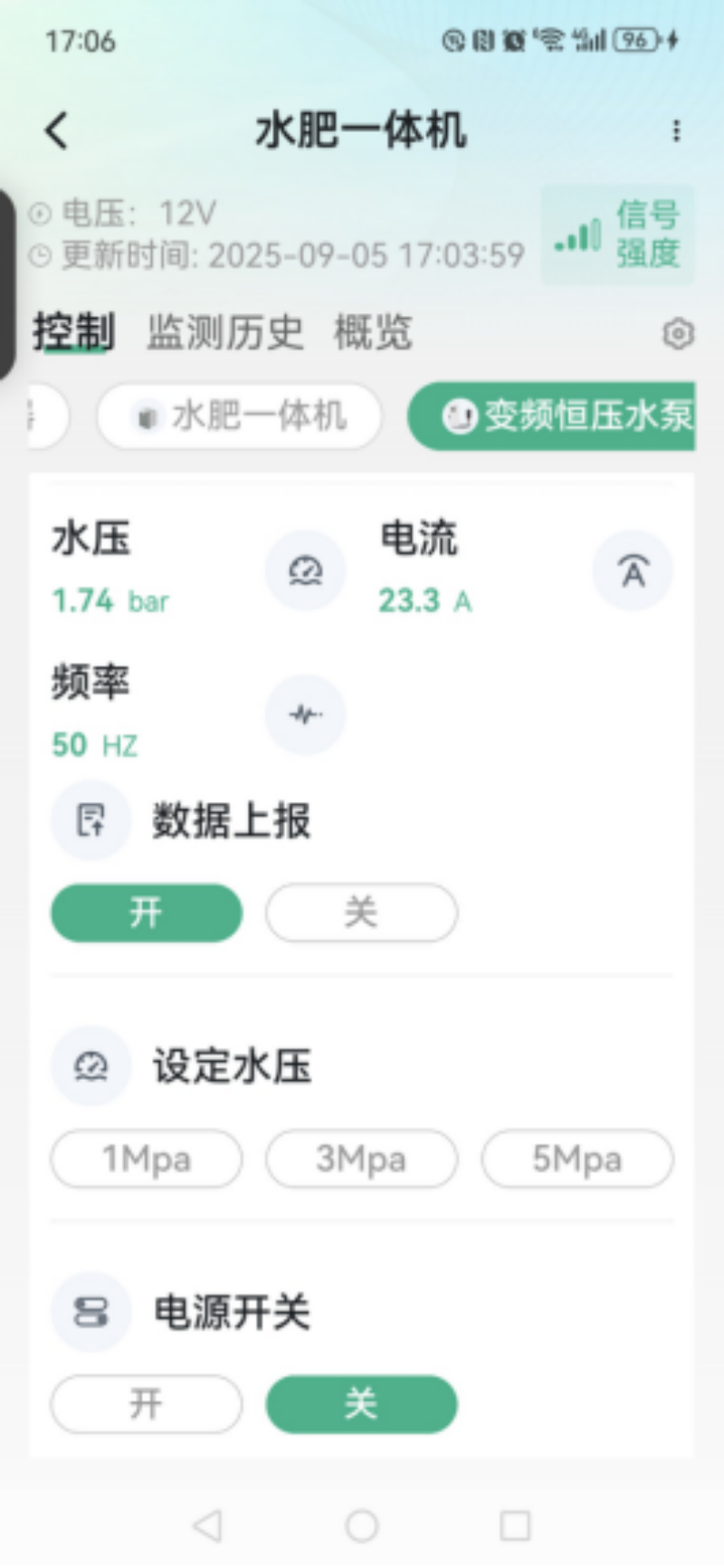Tap the system home button
724x1568 pixels.
tap(361, 1525)
